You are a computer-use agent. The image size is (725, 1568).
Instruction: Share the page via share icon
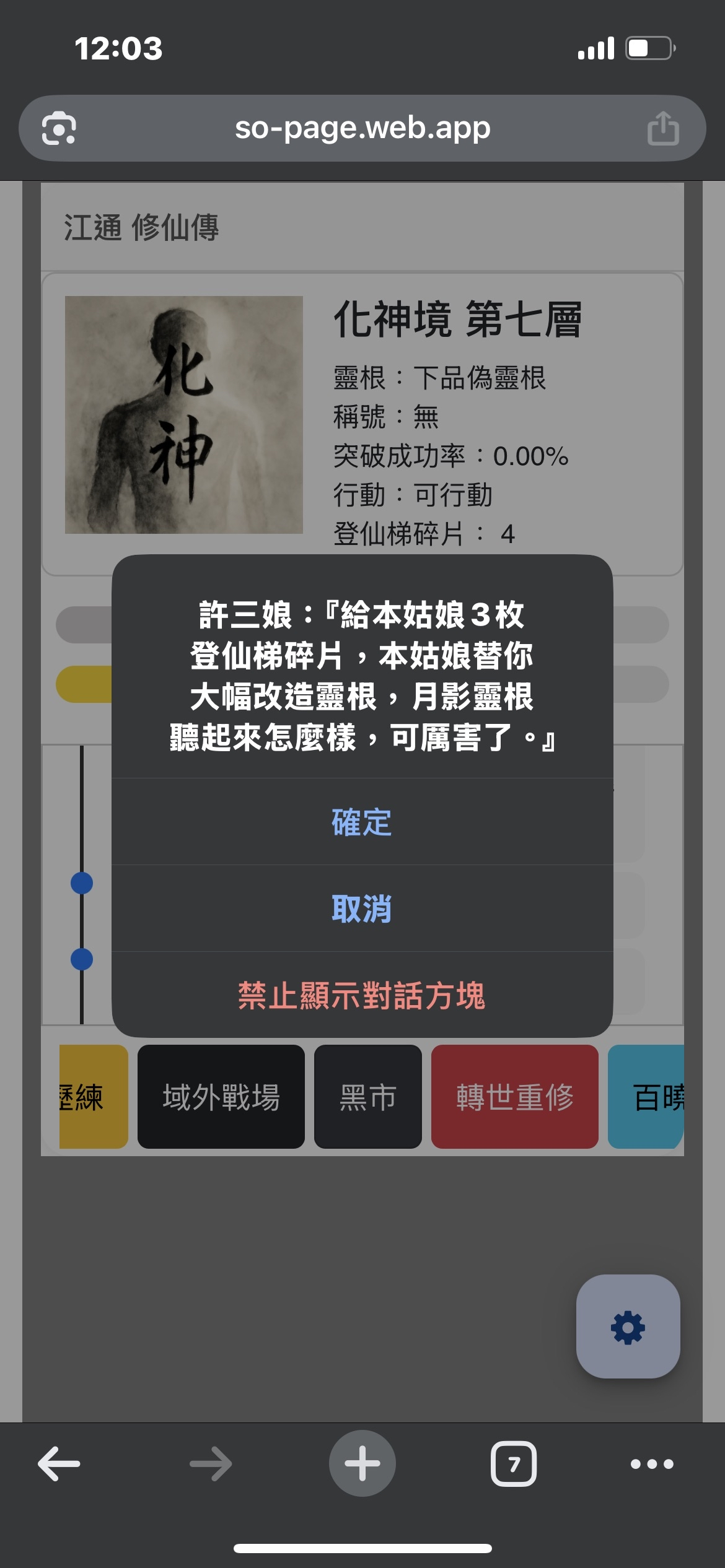[x=662, y=129]
